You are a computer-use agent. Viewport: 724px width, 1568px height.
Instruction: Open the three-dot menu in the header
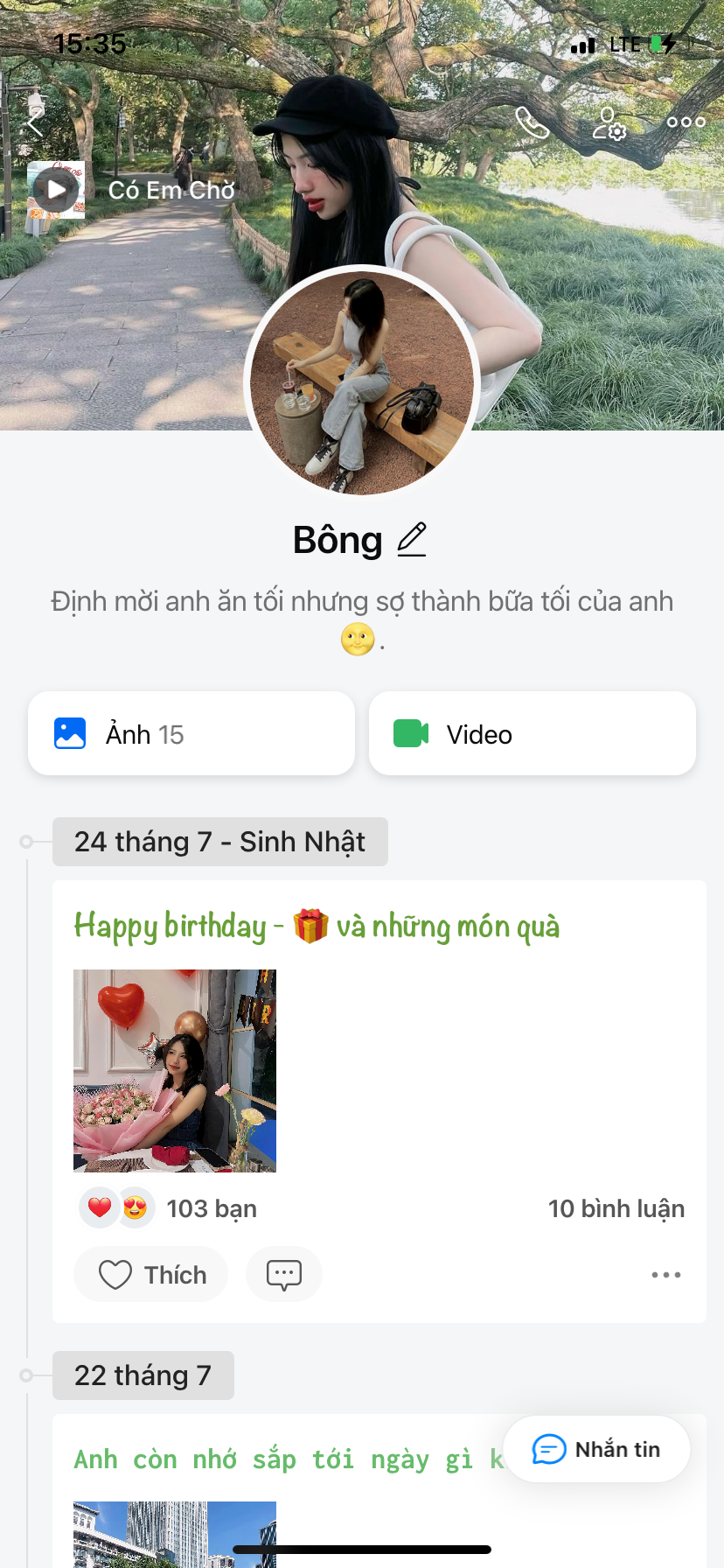click(686, 122)
